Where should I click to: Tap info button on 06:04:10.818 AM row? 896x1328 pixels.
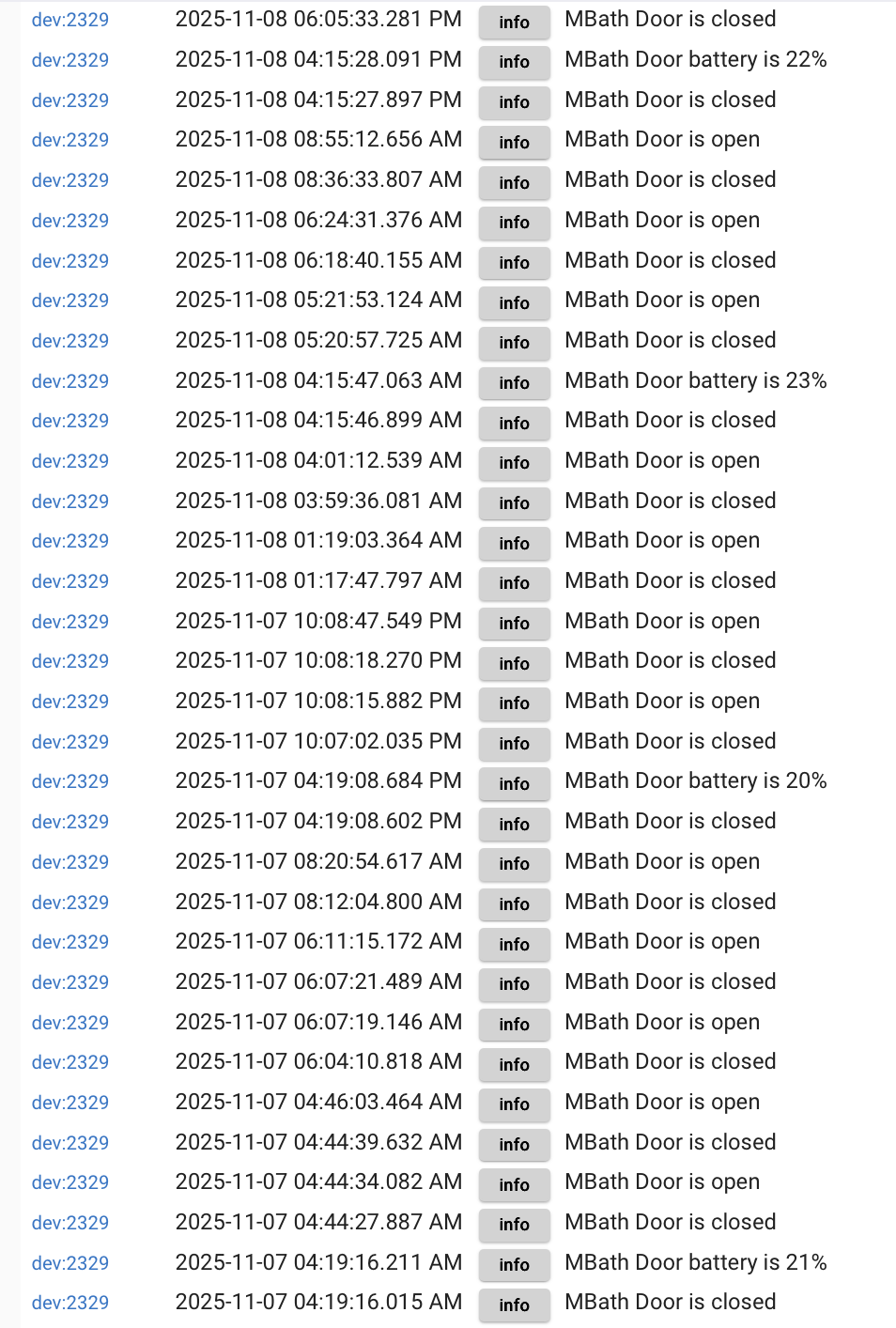(514, 1065)
